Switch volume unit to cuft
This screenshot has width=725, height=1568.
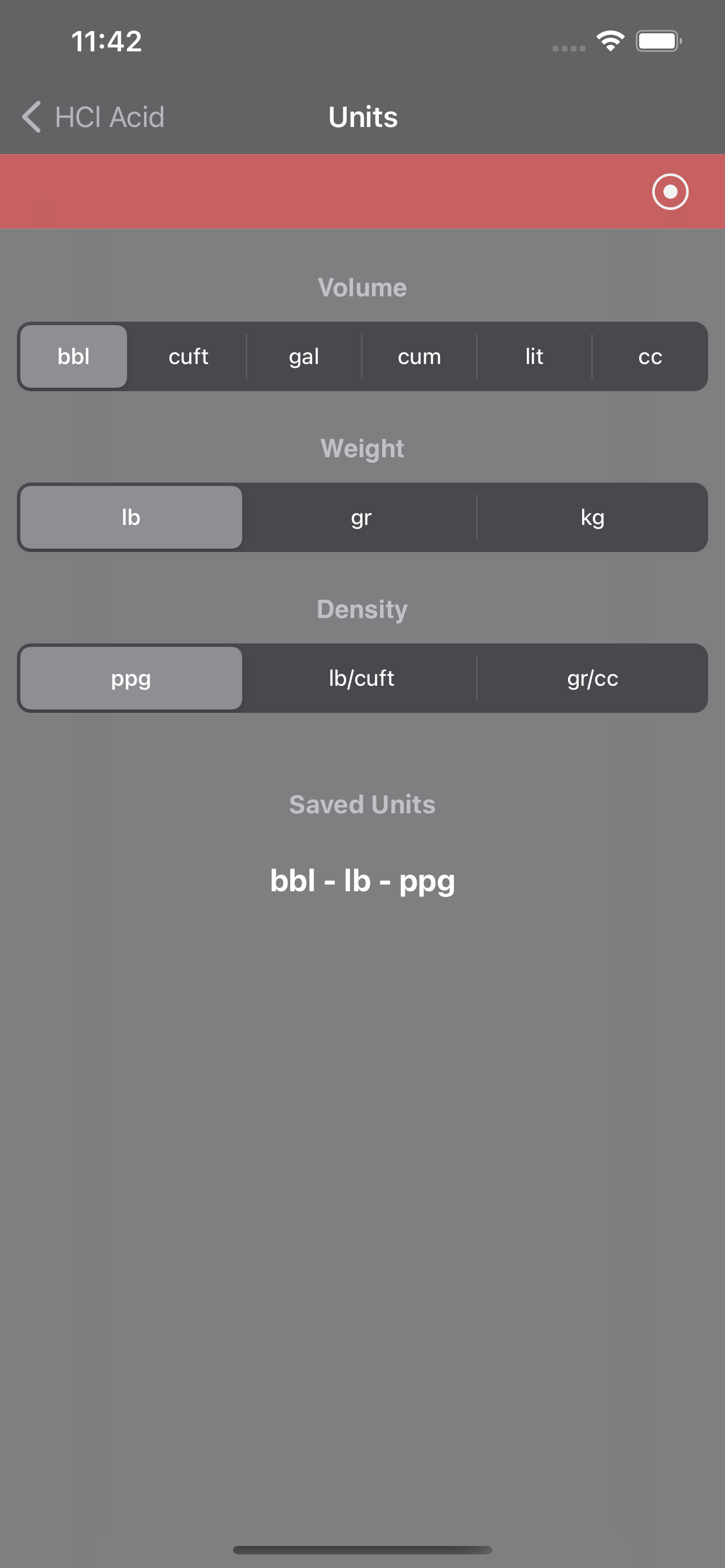(x=189, y=356)
